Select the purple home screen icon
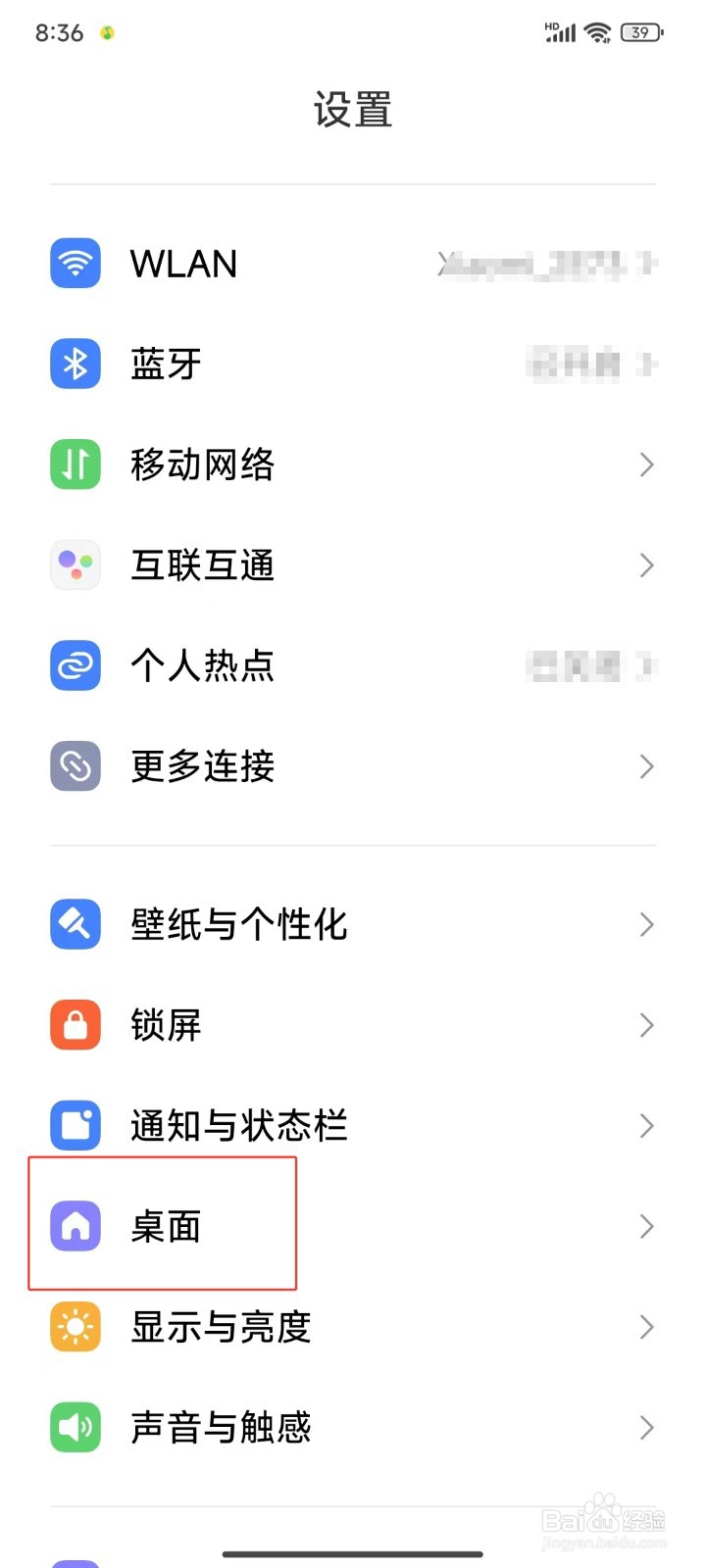 (75, 1226)
